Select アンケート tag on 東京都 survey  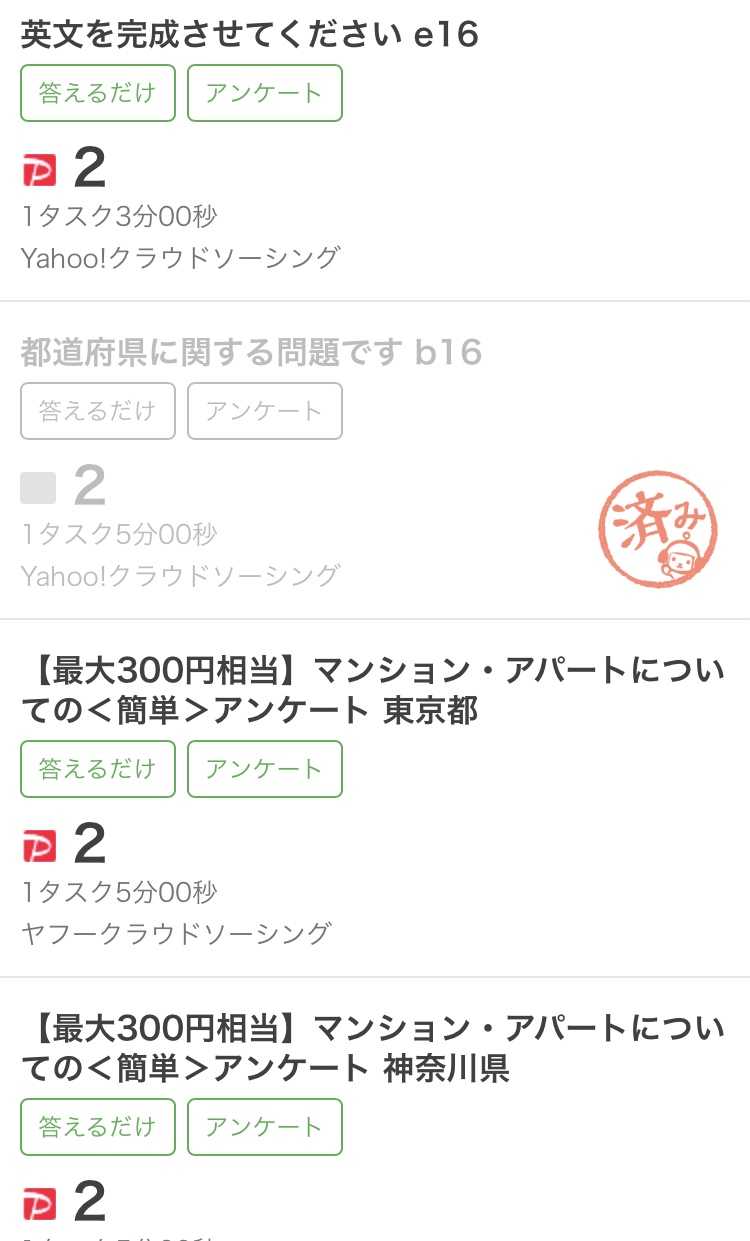pyautogui.click(x=264, y=769)
